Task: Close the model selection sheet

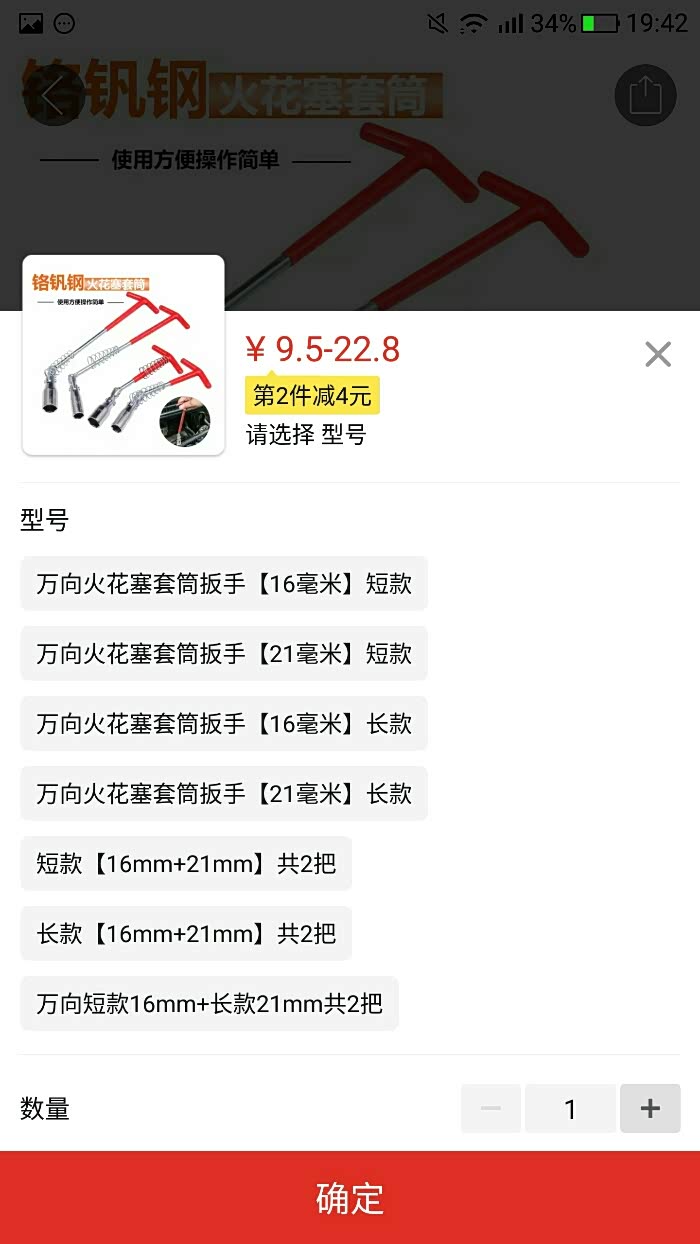Action: [657, 354]
